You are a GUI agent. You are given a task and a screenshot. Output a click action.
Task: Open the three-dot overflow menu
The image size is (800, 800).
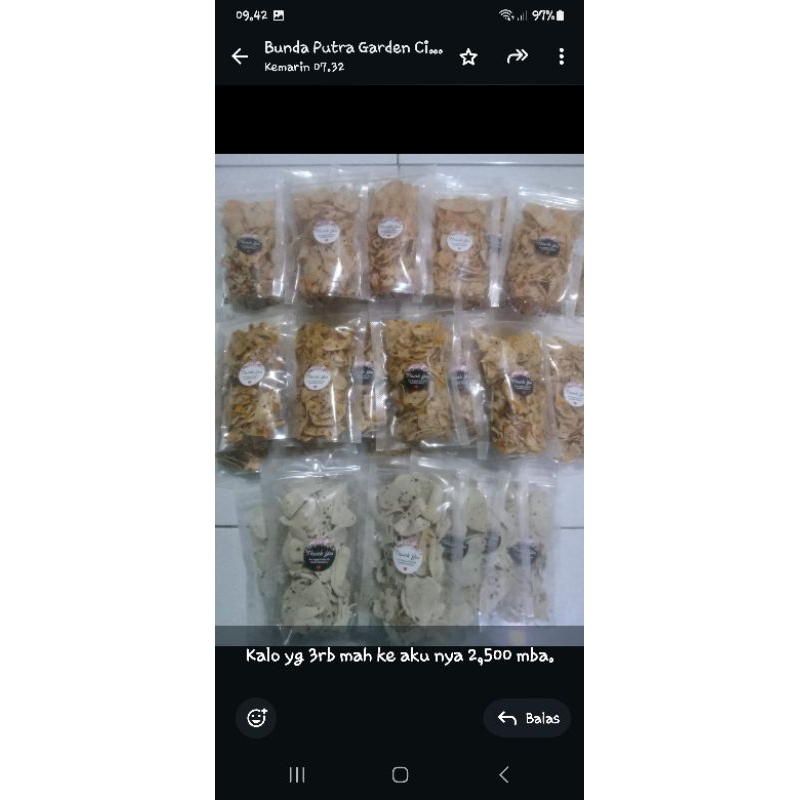coord(561,57)
